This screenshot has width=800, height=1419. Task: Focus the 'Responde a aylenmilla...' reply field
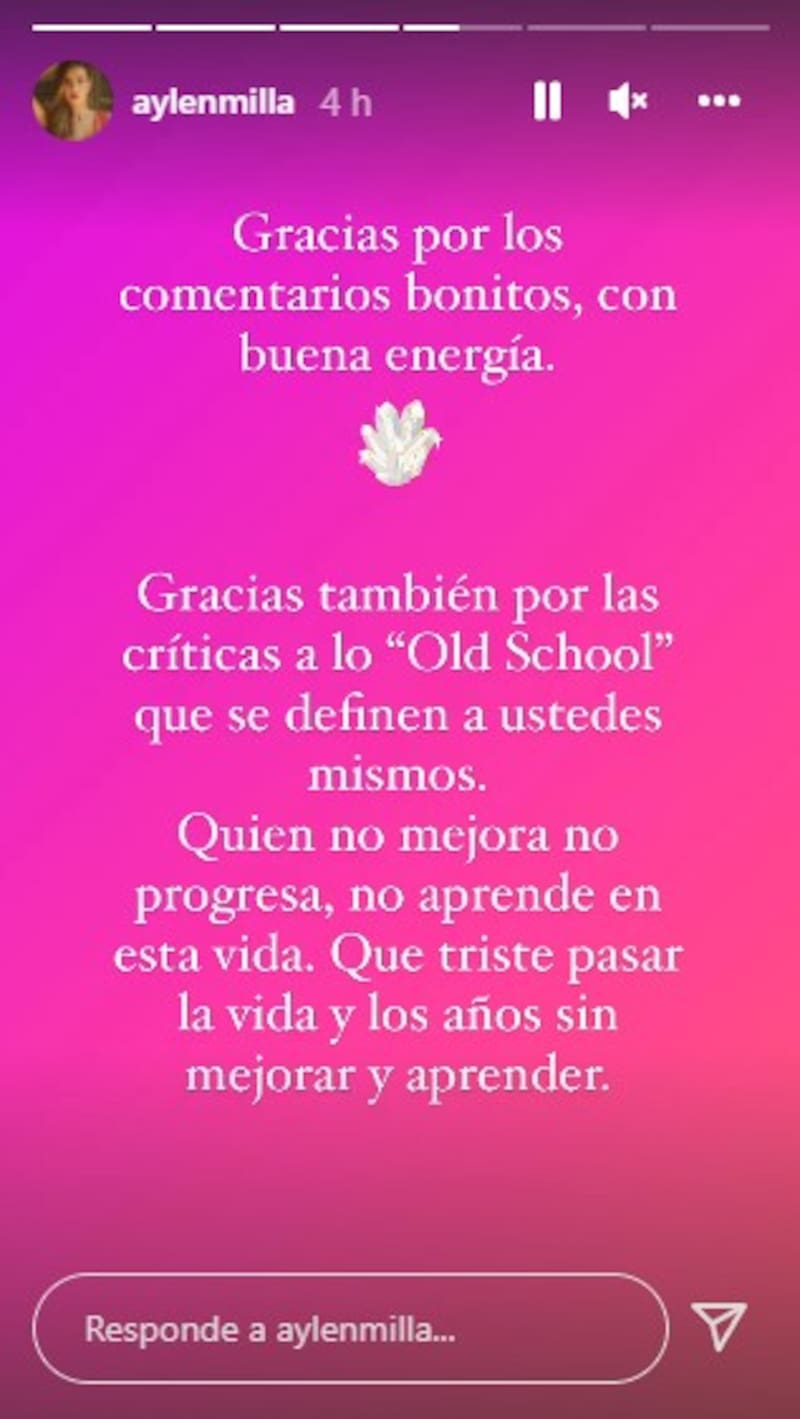pos(350,1329)
